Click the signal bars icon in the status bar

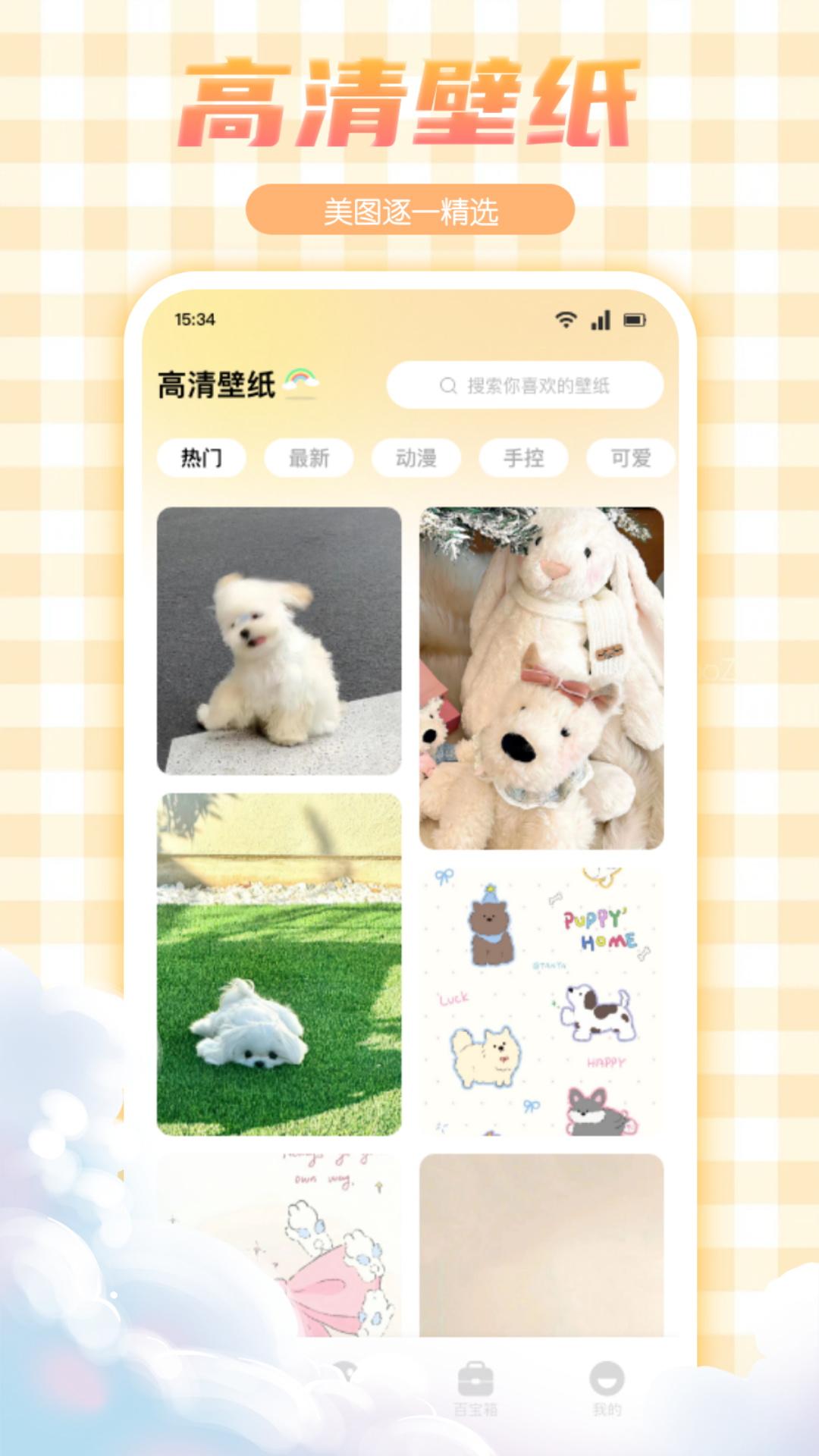pos(601,322)
